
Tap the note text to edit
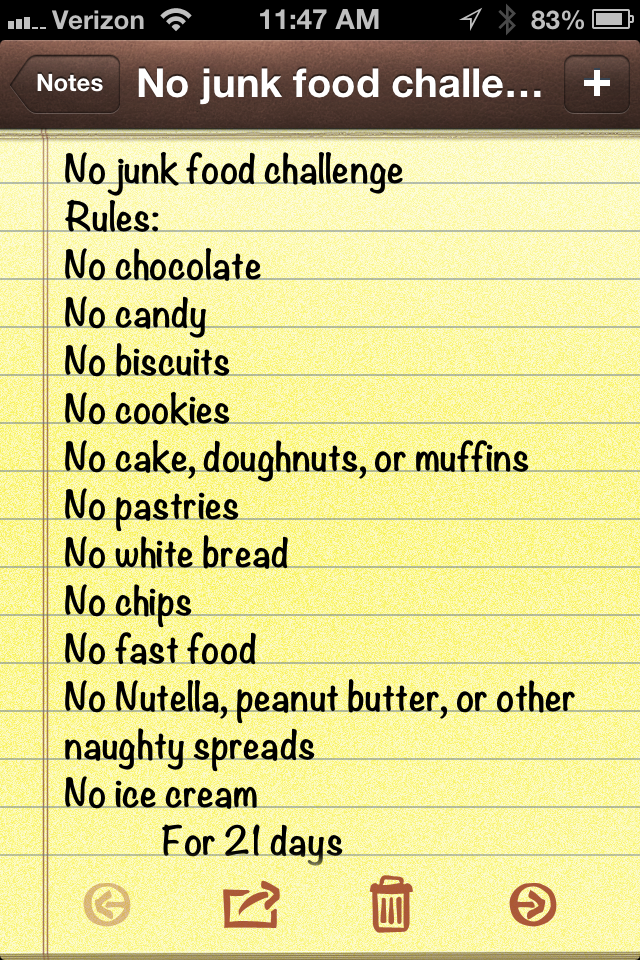pyautogui.click(x=320, y=460)
